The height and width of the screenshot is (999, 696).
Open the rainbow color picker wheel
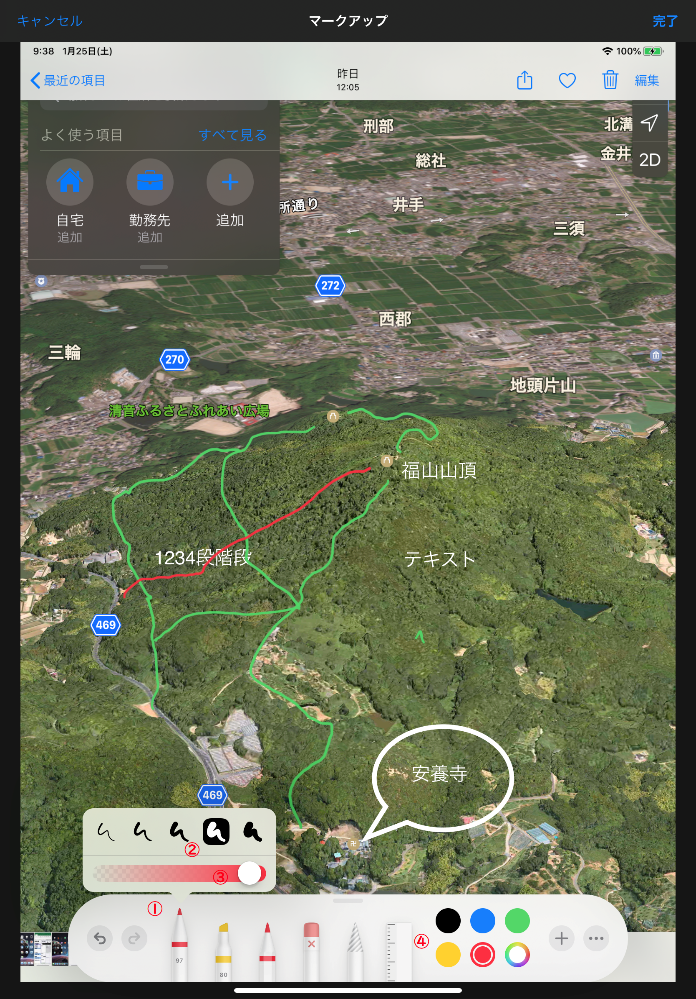518,954
